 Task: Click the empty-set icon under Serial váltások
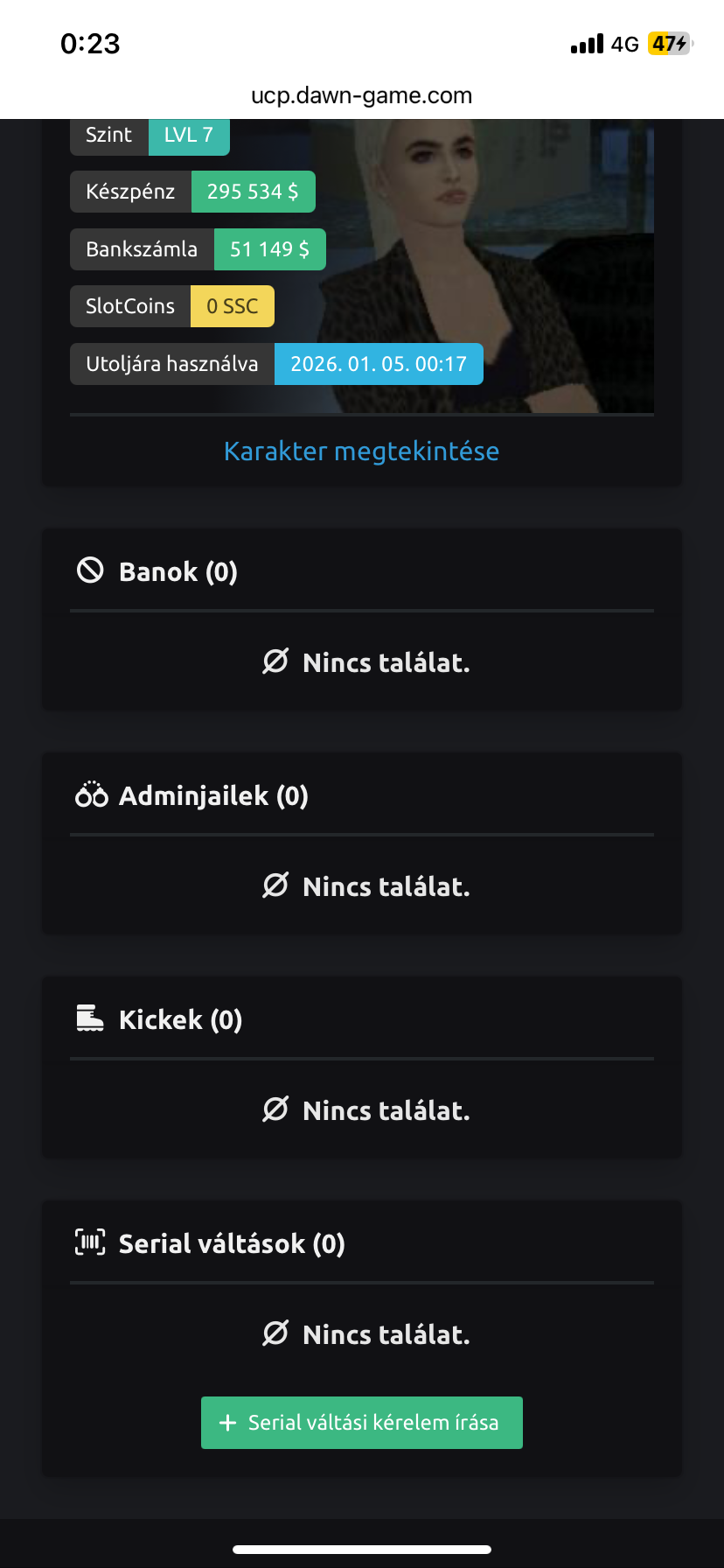pos(275,1333)
